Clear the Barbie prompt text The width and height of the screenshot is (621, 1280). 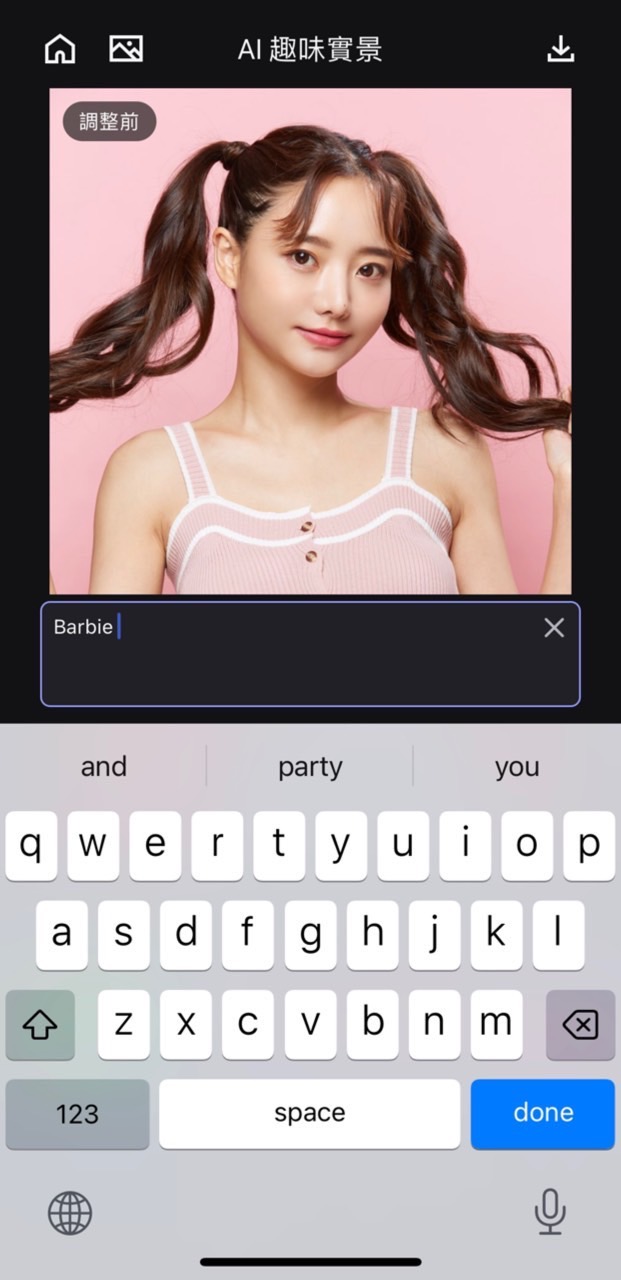click(553, 627)
